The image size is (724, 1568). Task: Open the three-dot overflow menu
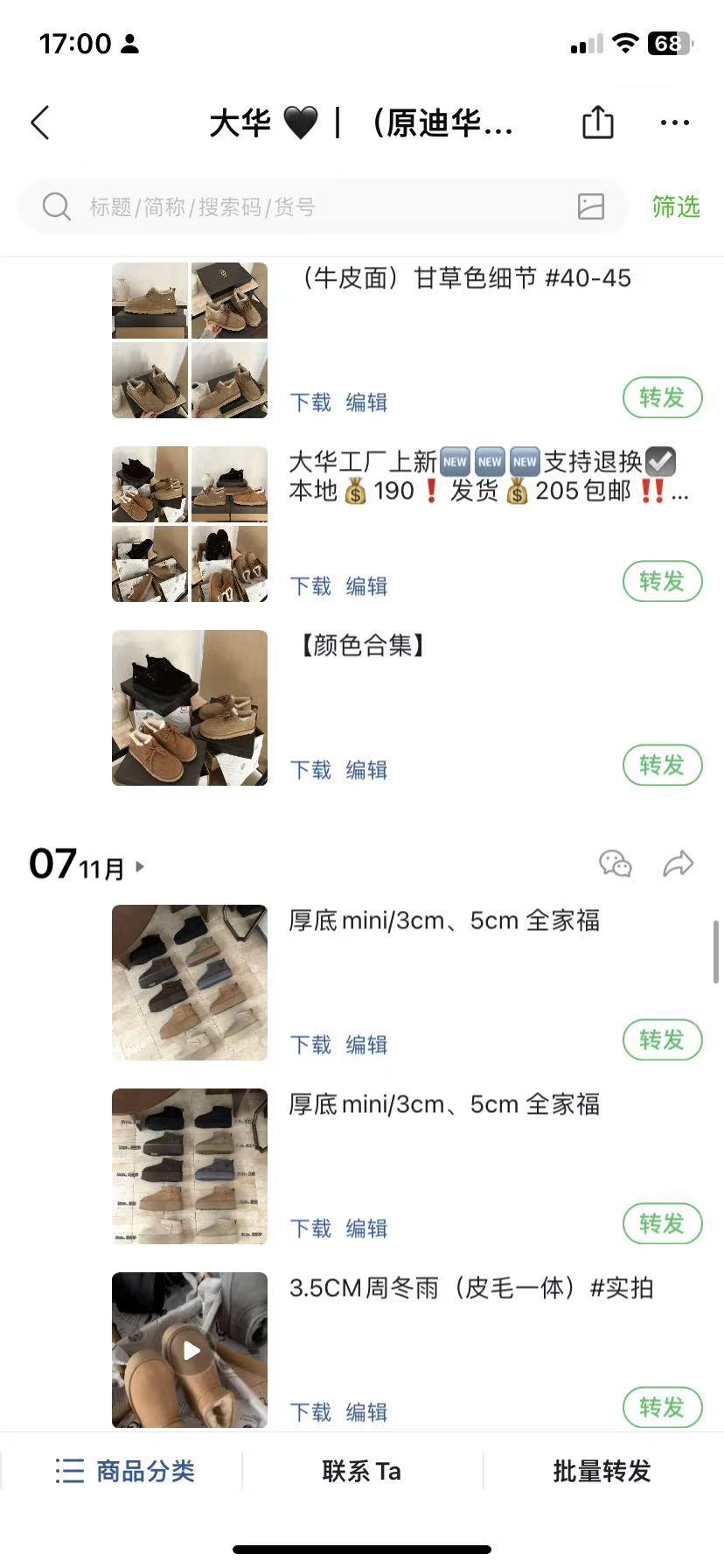tap(674, 123)
